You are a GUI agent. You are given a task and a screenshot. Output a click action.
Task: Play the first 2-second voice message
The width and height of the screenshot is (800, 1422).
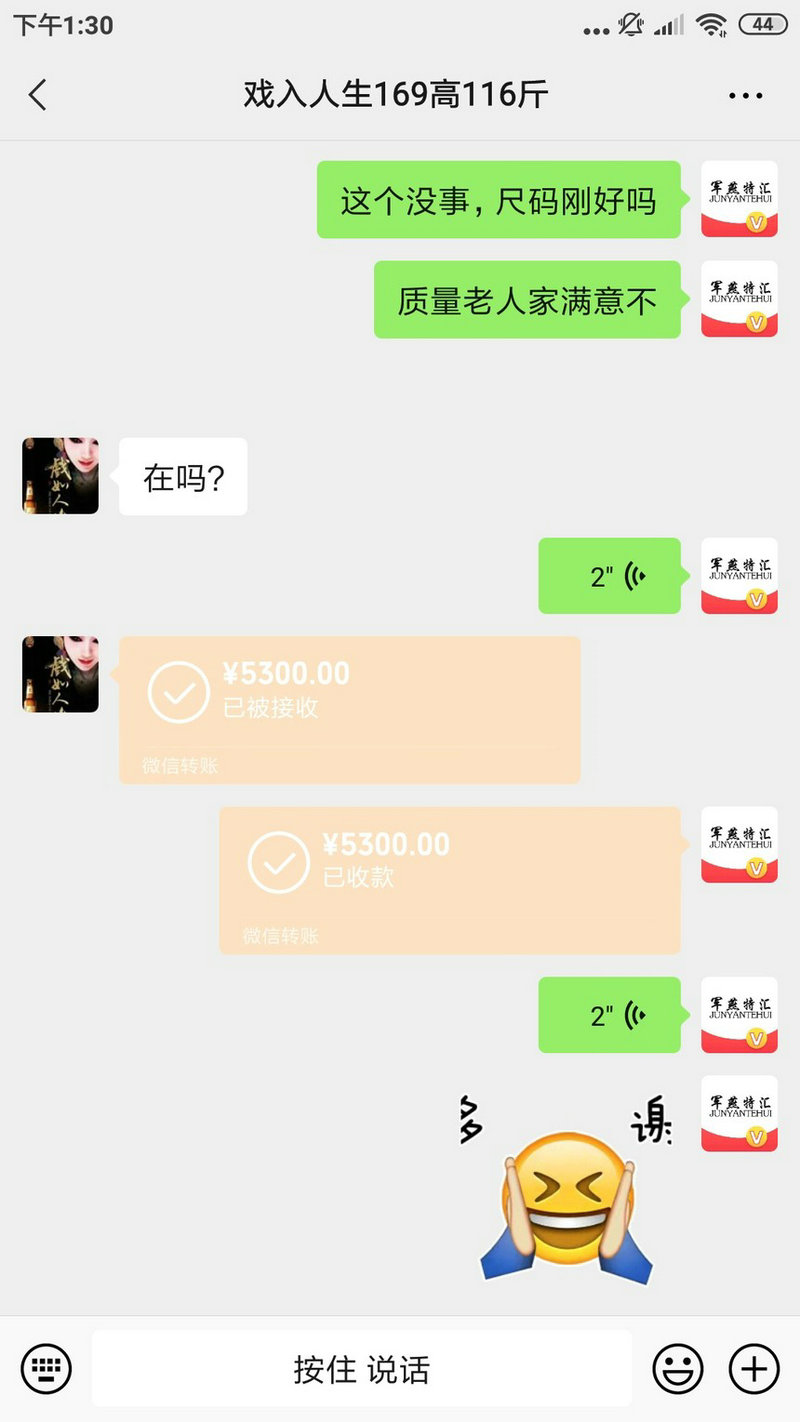click(610, 576)
